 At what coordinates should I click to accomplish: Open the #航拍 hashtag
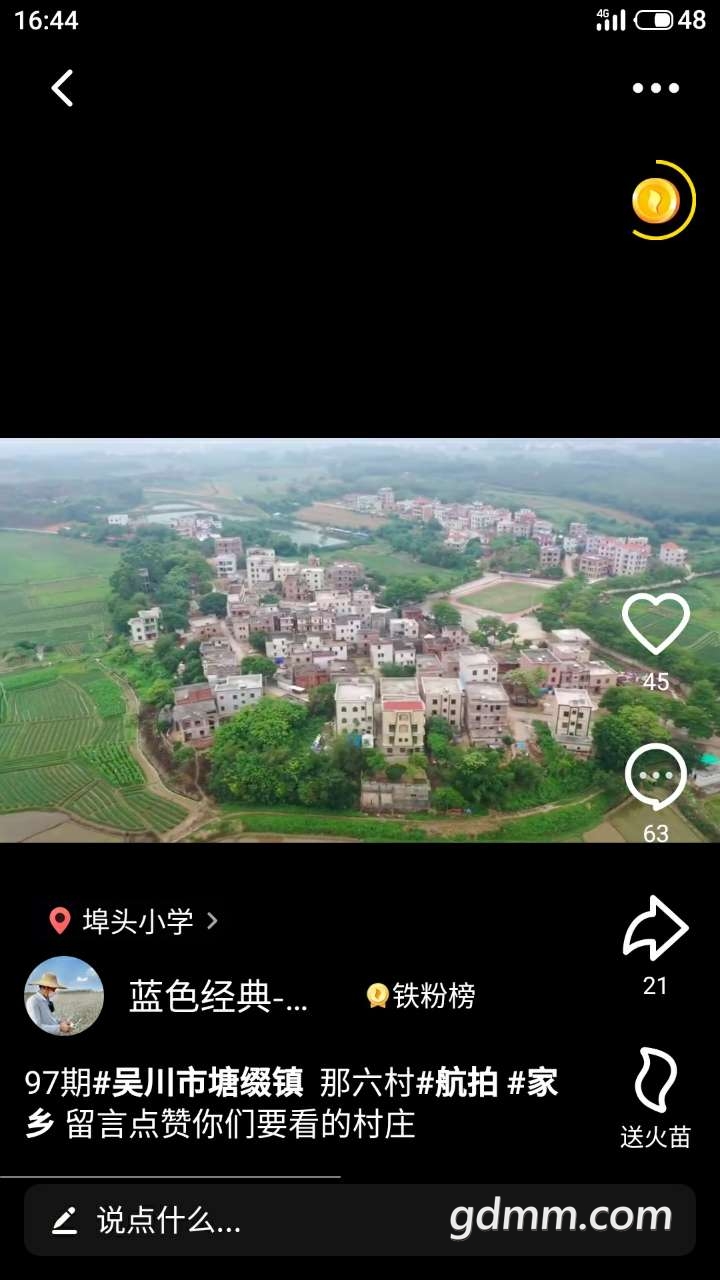458,1083
